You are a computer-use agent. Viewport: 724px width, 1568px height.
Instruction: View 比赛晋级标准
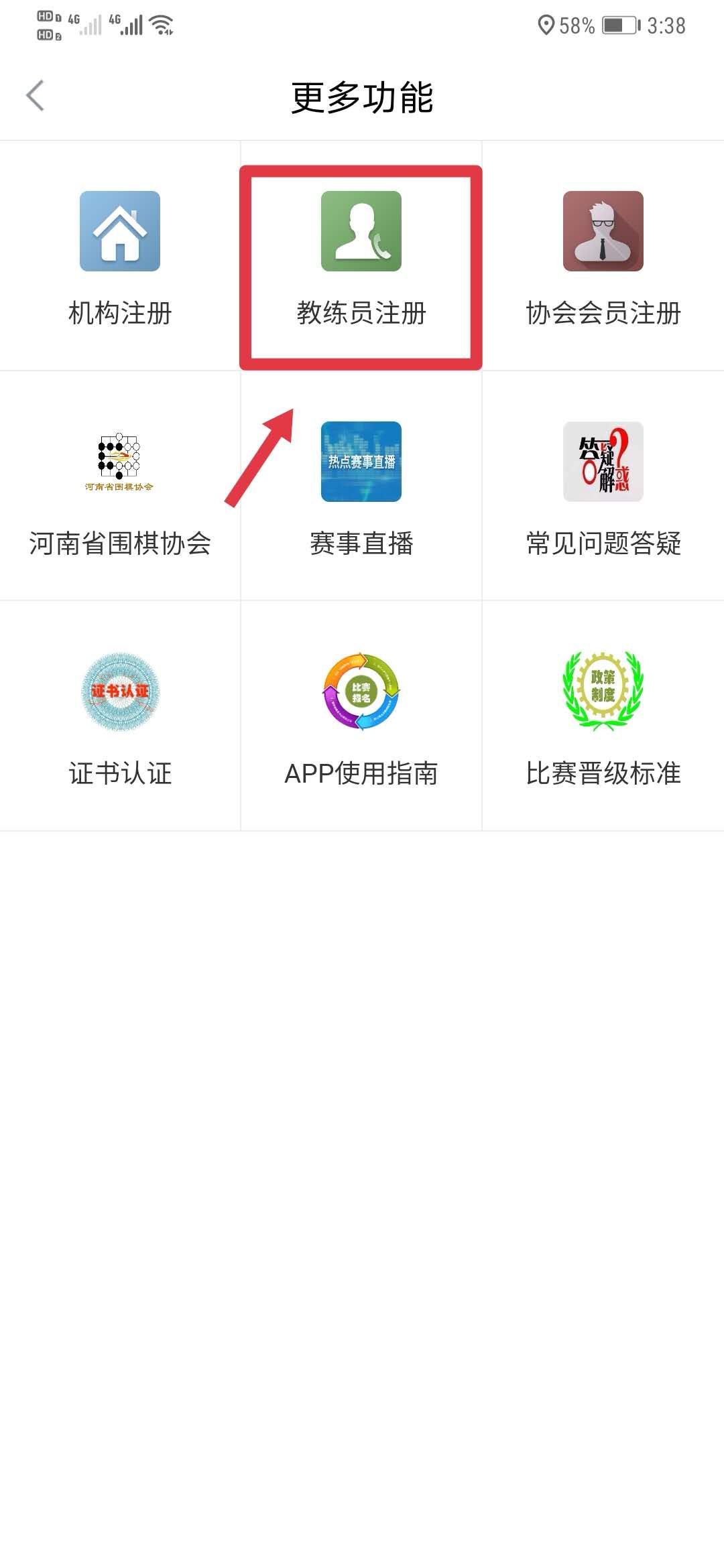coord(603,717)
